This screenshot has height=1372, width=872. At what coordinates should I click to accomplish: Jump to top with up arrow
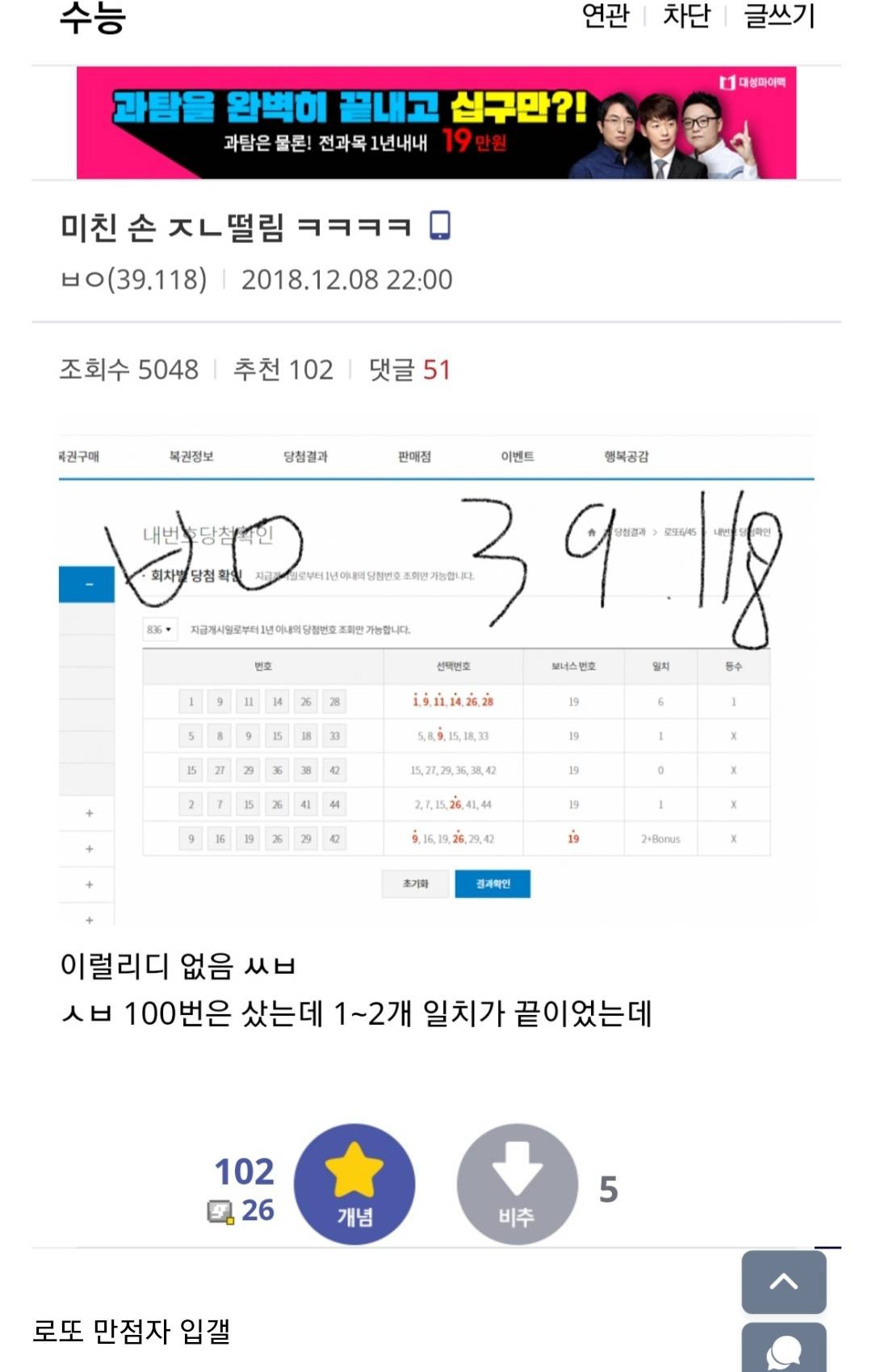[x=783, y=1282]
